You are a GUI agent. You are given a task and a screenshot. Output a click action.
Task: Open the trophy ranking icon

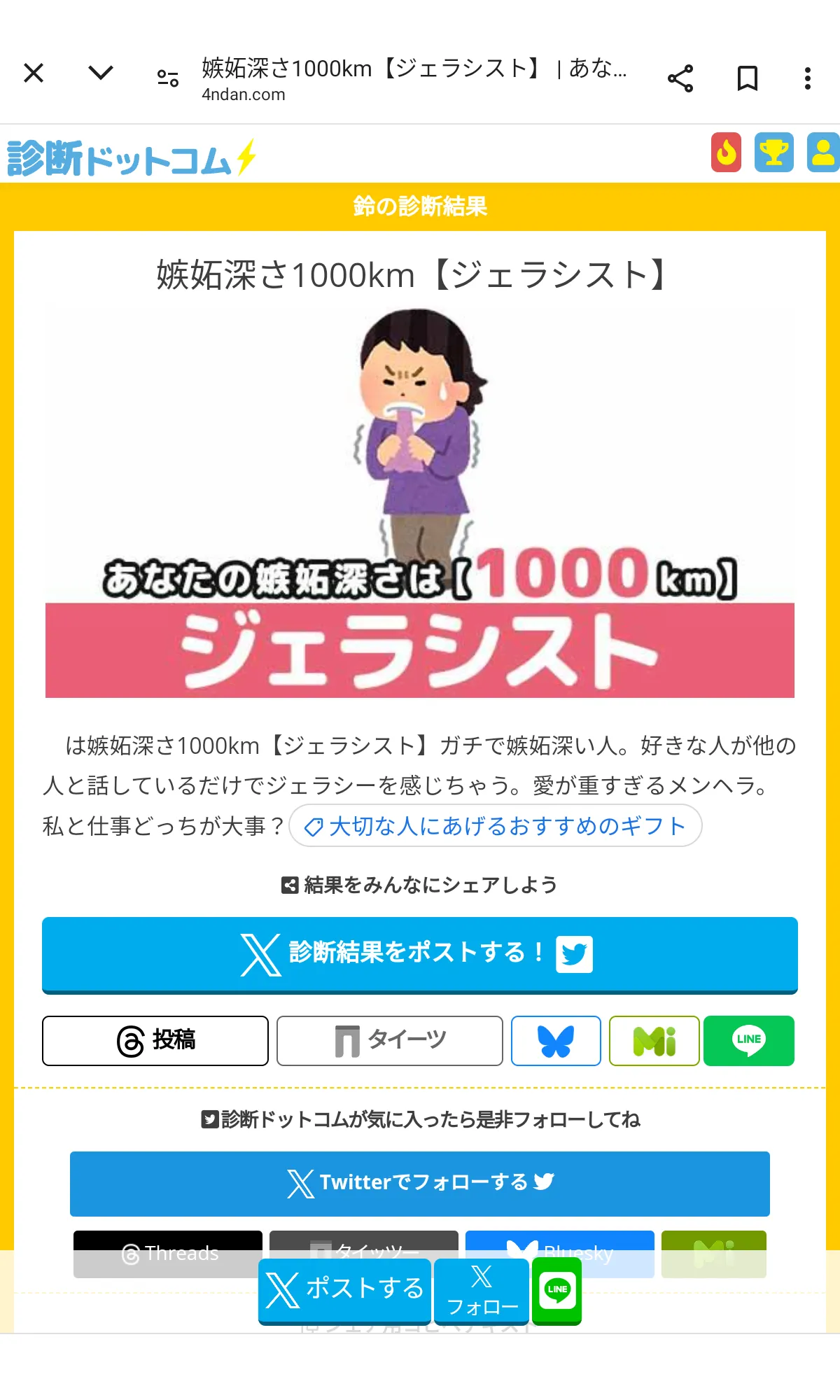pyautogui.click(x=774, y=152)
